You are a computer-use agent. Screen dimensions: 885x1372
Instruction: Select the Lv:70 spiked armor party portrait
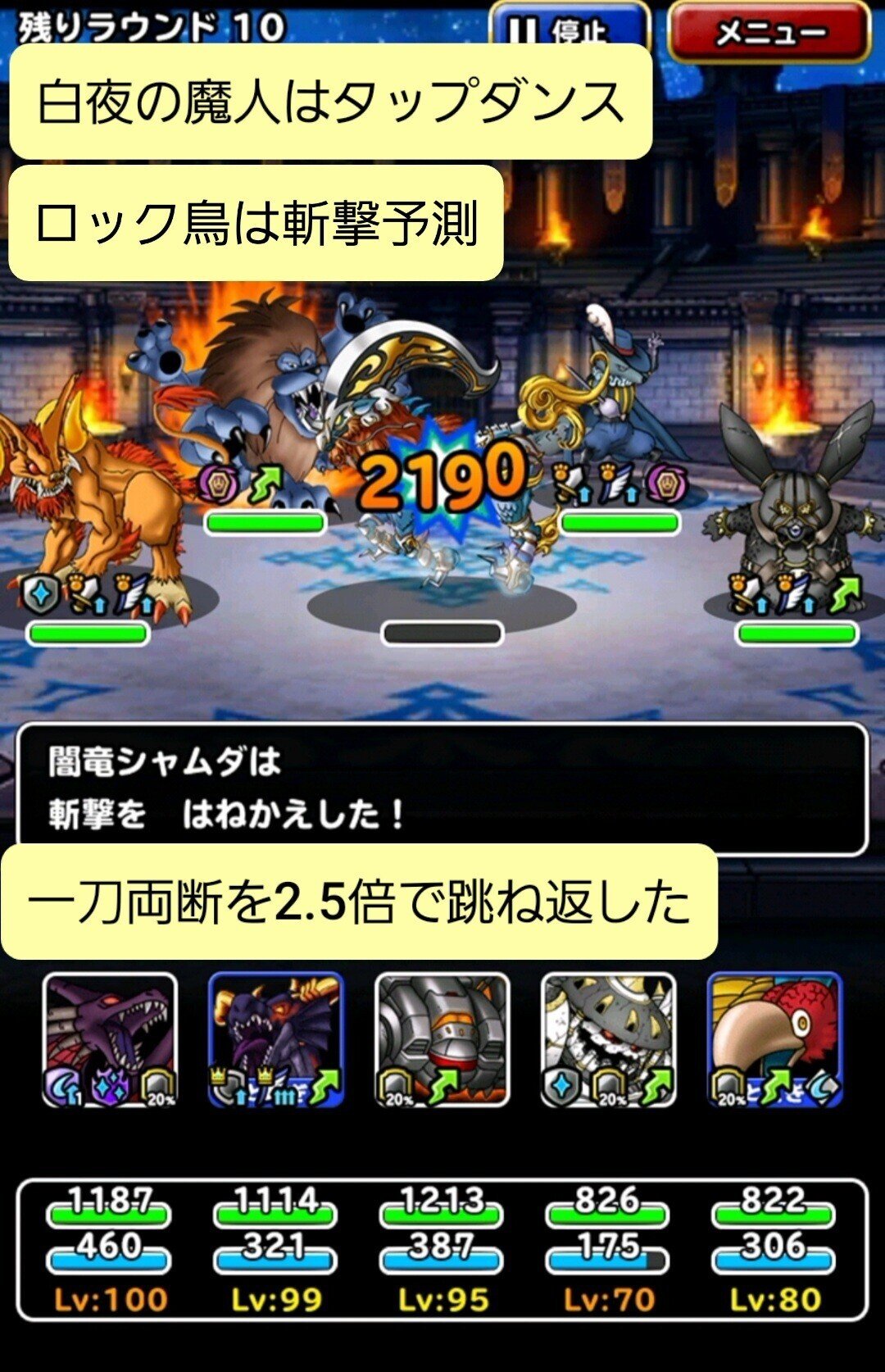coord(609,1039)
